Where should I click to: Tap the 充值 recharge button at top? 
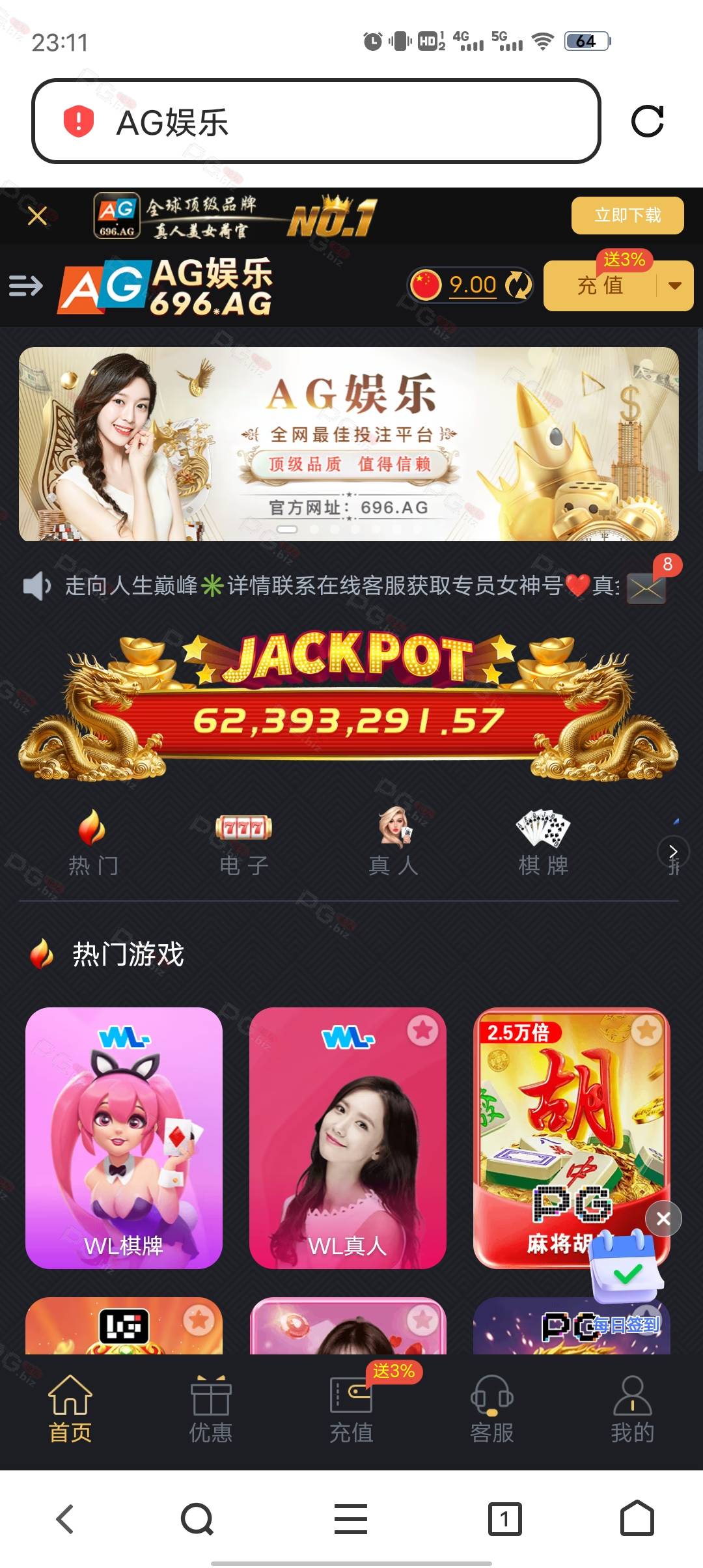pyautogui.click(x=600, y=286)
